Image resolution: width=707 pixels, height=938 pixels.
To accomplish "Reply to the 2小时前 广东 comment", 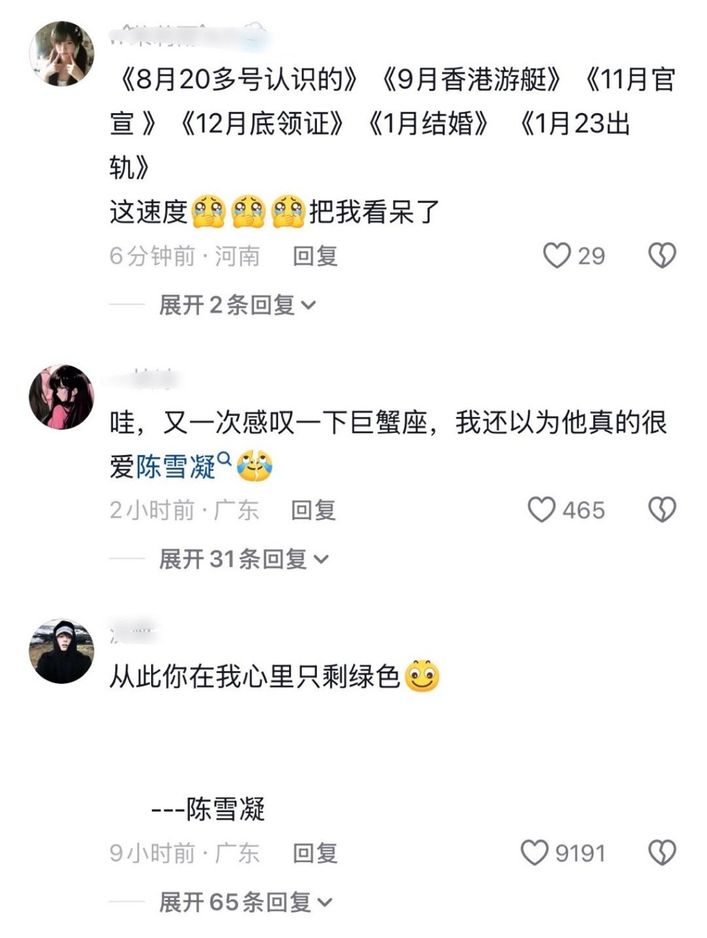I will pyautogui.click(x=313, y=509).
